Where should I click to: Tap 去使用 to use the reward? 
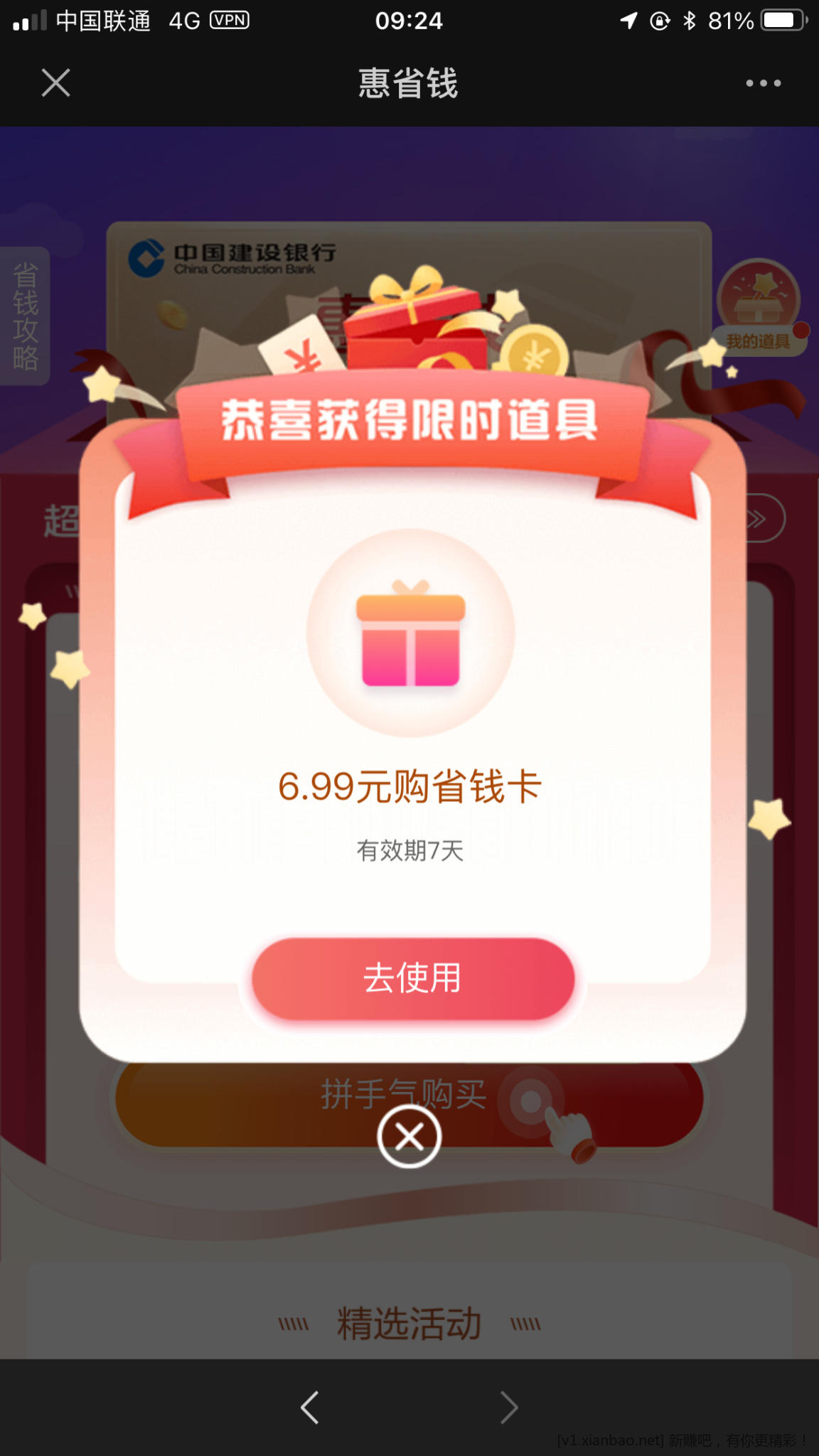pyautogui.click(x=412, y=978)
